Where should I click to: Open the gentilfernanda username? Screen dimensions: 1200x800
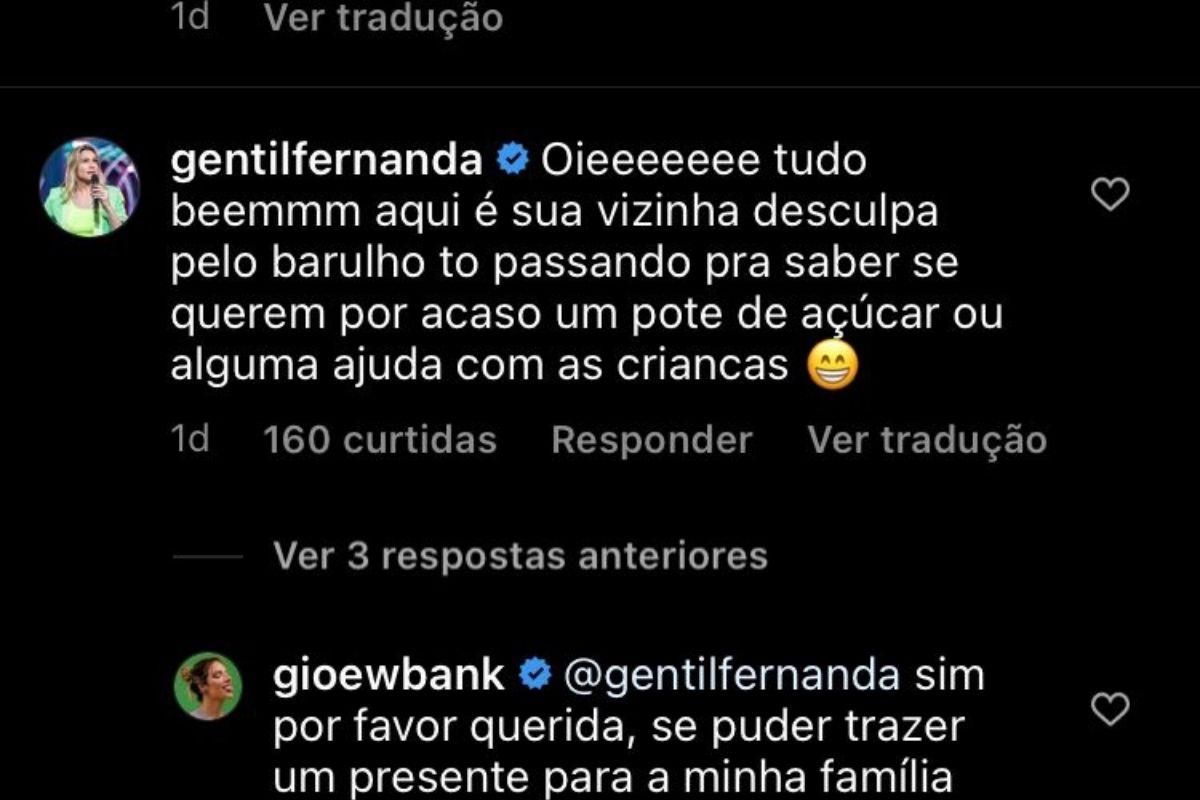[327, 160]
